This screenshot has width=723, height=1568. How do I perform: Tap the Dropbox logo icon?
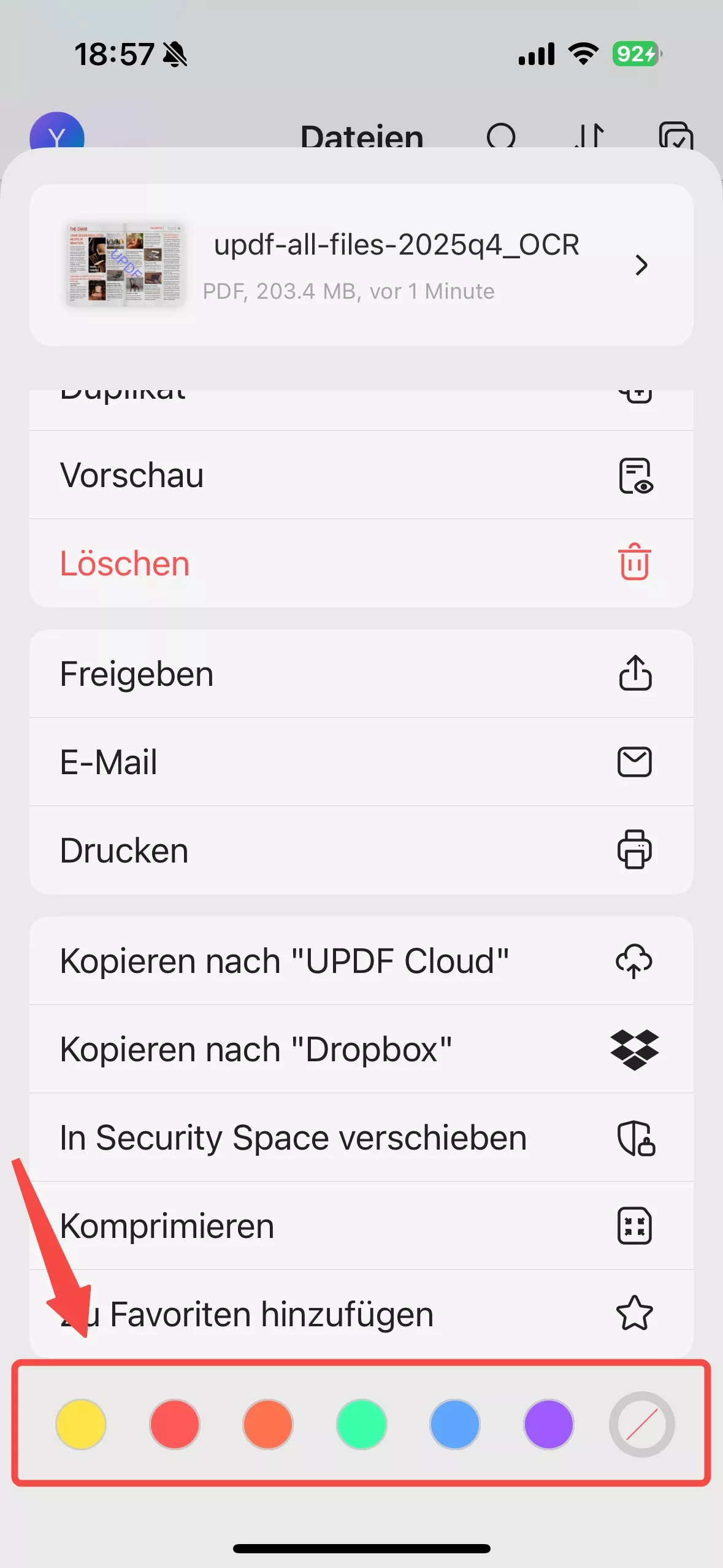click(x=635, y=1049)
